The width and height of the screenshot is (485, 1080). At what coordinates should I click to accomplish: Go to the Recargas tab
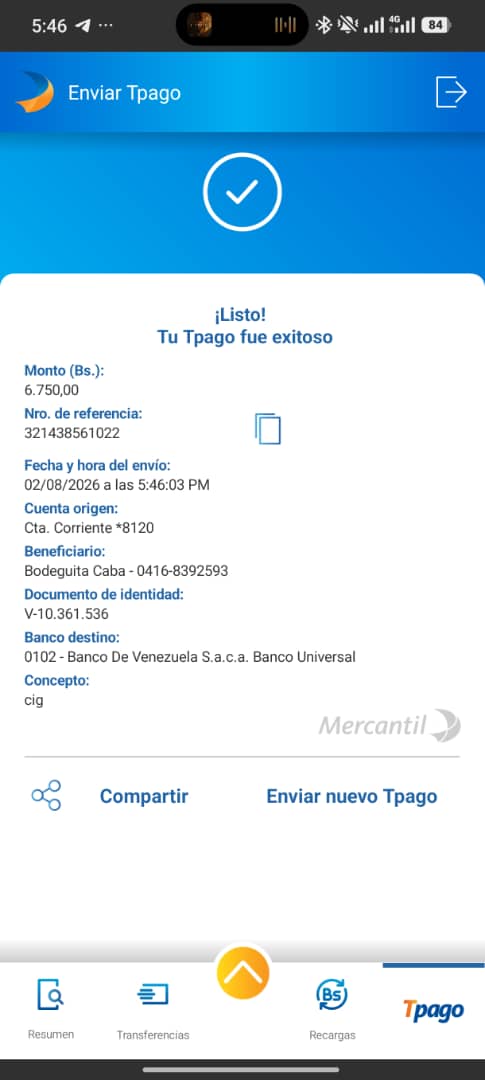tap(332, 1008)
